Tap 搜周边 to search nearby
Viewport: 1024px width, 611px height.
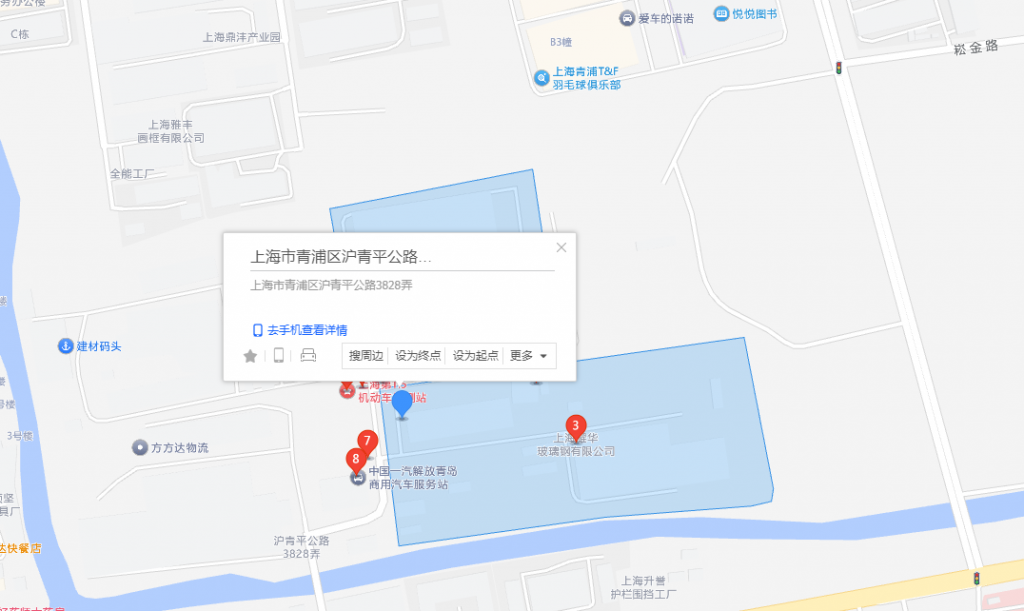(x=366, y=355)
